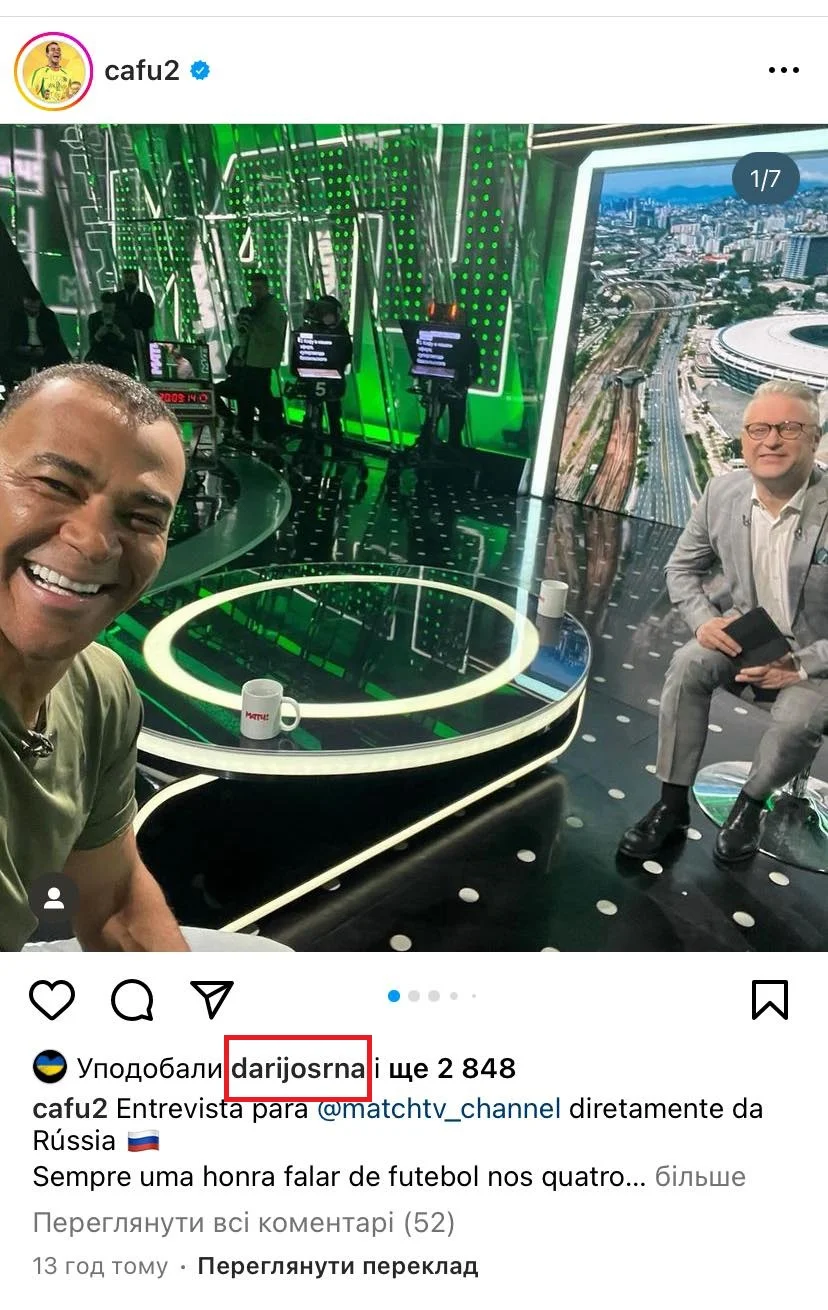Open the cafu2 name at the caption start
The image size is (828, 1310).
tap(70, 1108)
